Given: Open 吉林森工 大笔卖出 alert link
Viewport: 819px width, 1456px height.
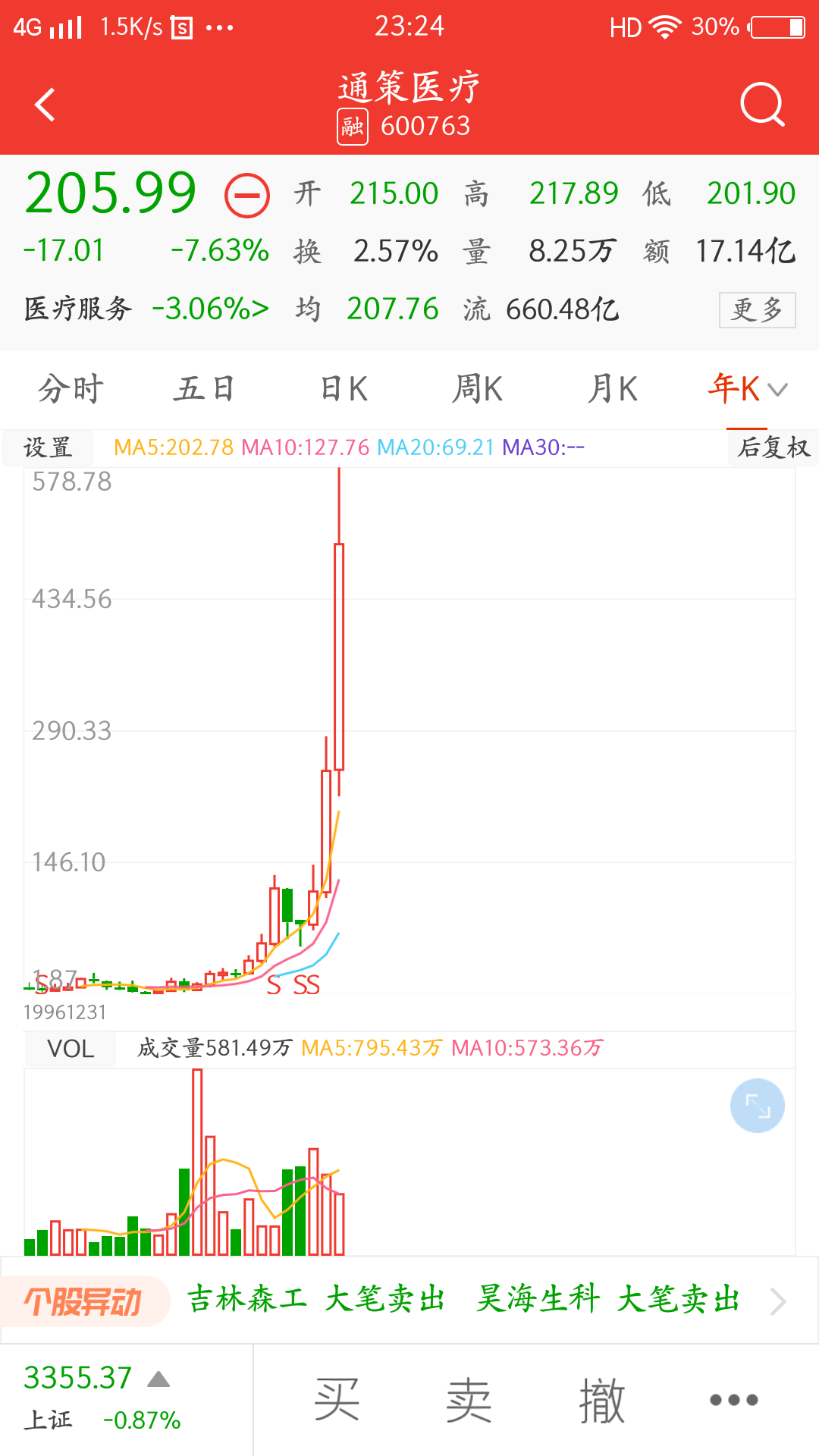Looking at the screenshot, I should pyautogui.click(x=318, y=1299).
